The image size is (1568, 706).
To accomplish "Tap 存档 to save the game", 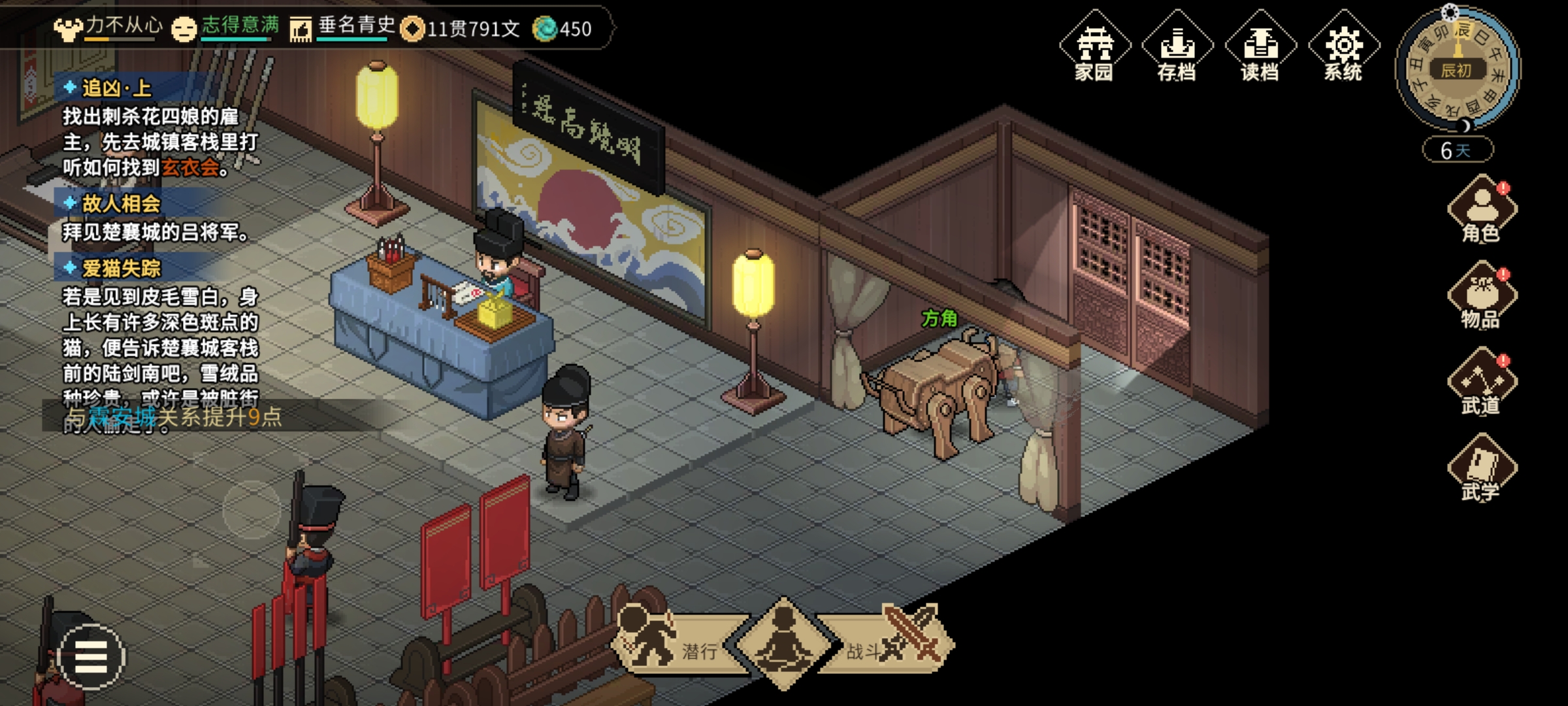I will pyautogui.click(x=1177, y=47).
